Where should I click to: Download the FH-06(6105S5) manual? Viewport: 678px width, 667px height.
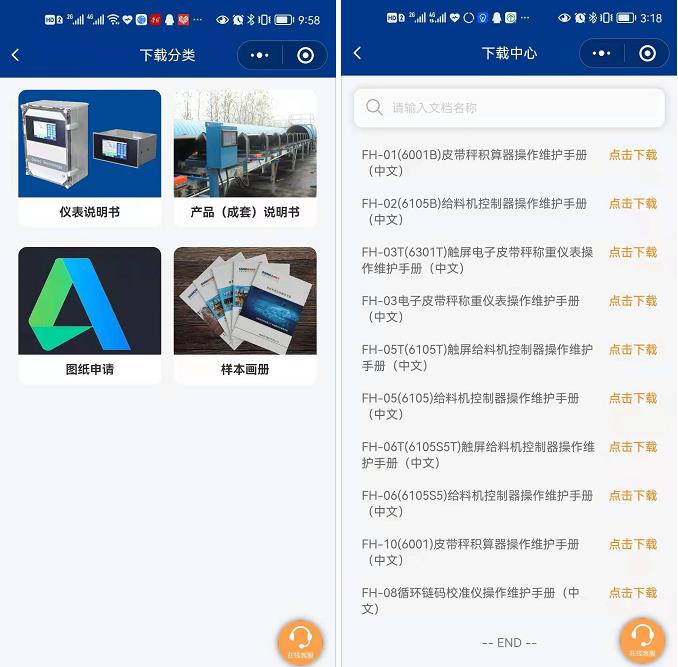click(633, 496)
